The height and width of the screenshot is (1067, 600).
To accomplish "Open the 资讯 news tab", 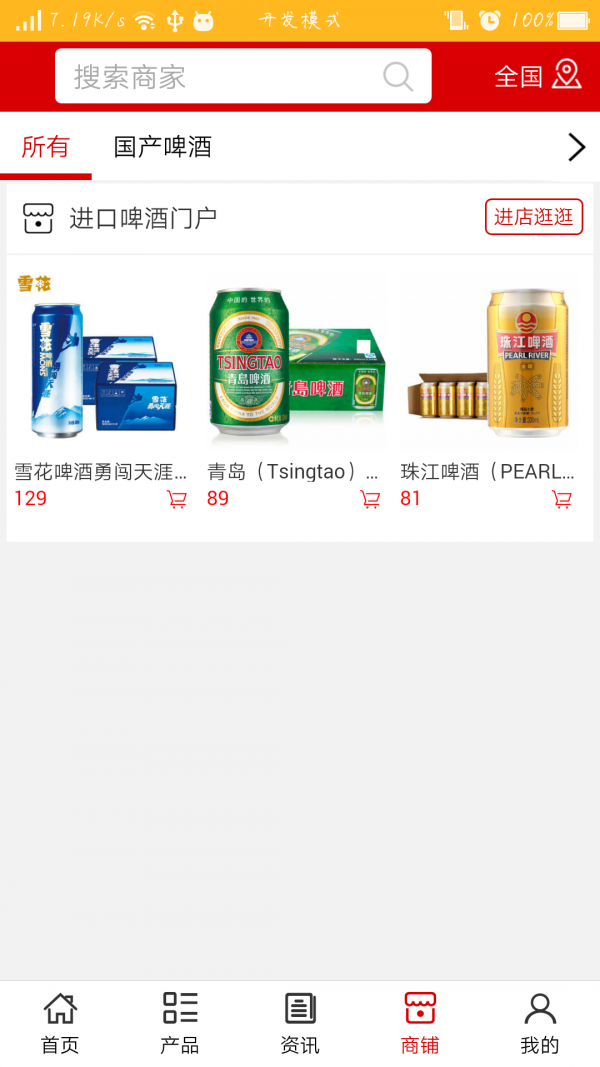I will (300, 1023).
